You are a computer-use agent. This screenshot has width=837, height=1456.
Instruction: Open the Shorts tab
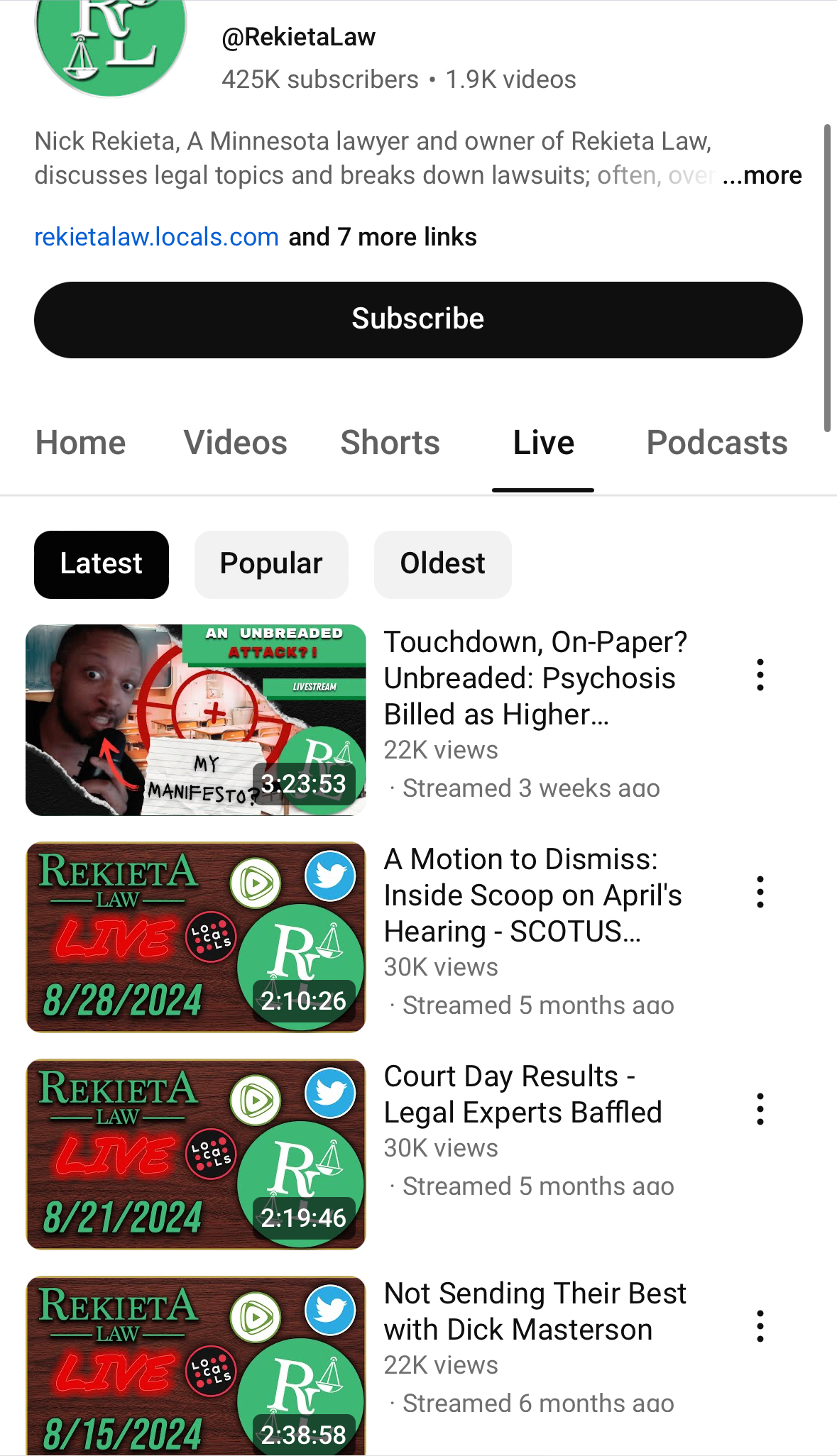pyautogui.click(x=390, y=443)
